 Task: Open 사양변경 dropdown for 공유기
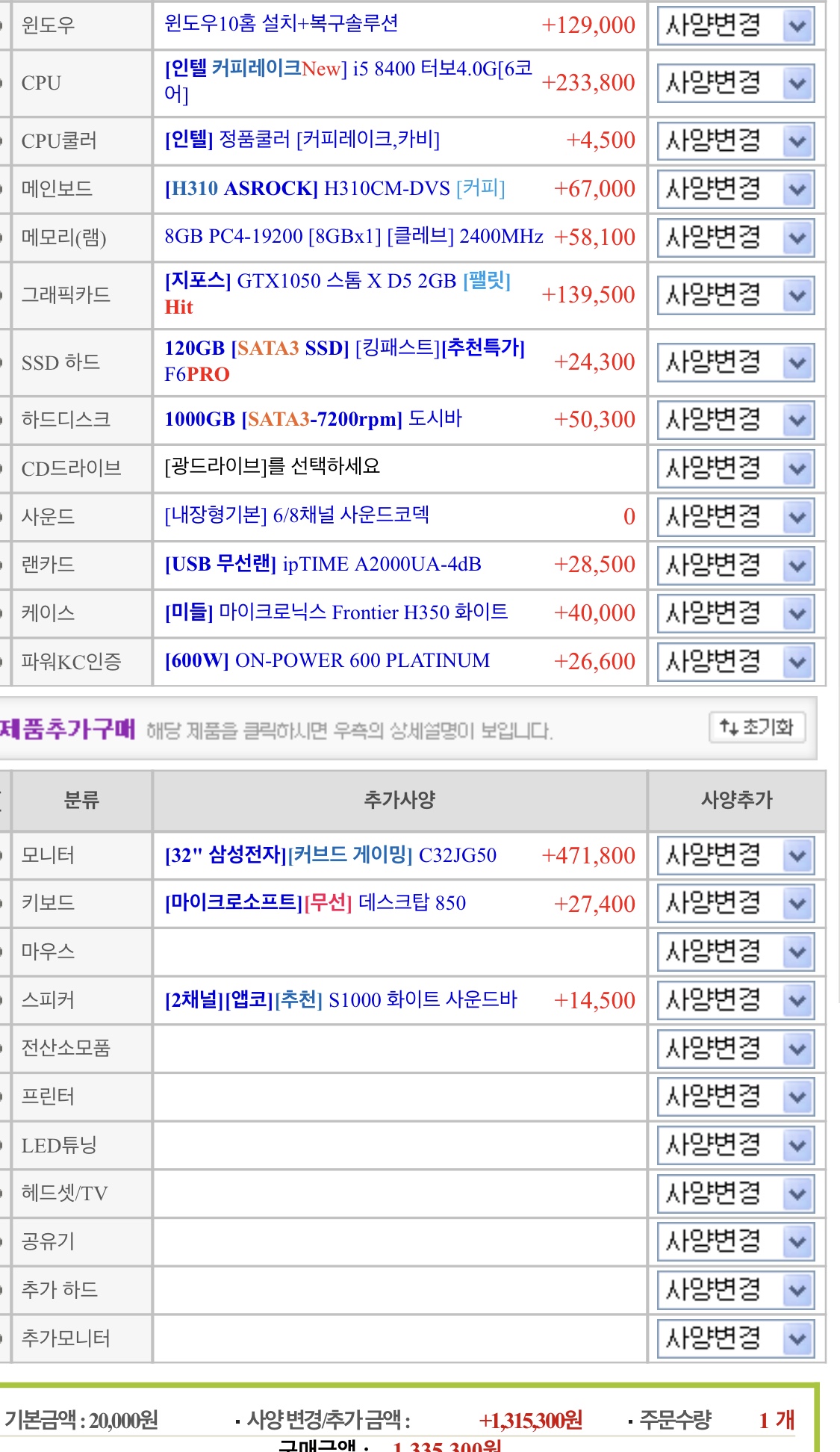(735, 1241)
